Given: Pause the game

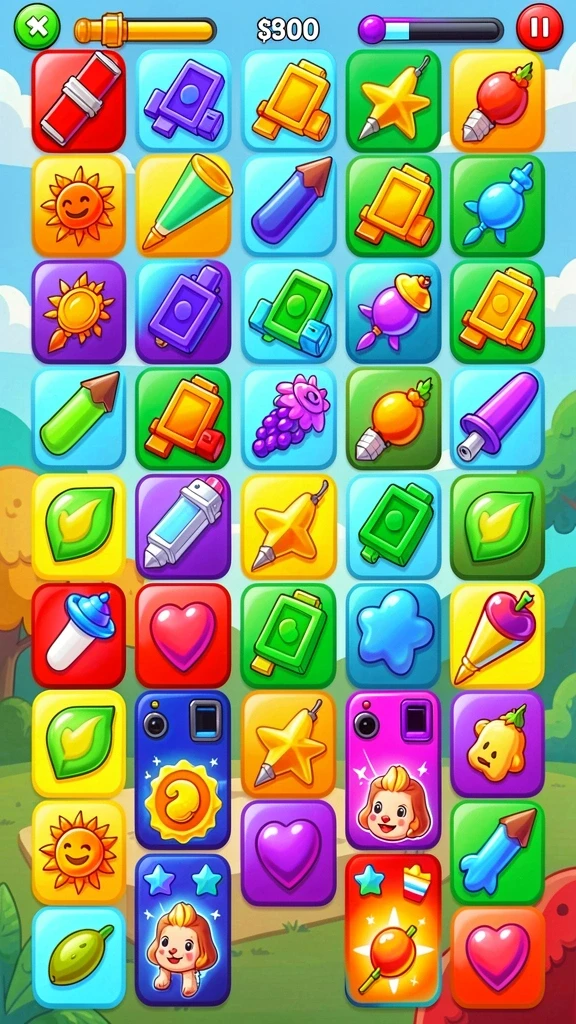Looking at the screenshot, I should click(x=539, y=27).
